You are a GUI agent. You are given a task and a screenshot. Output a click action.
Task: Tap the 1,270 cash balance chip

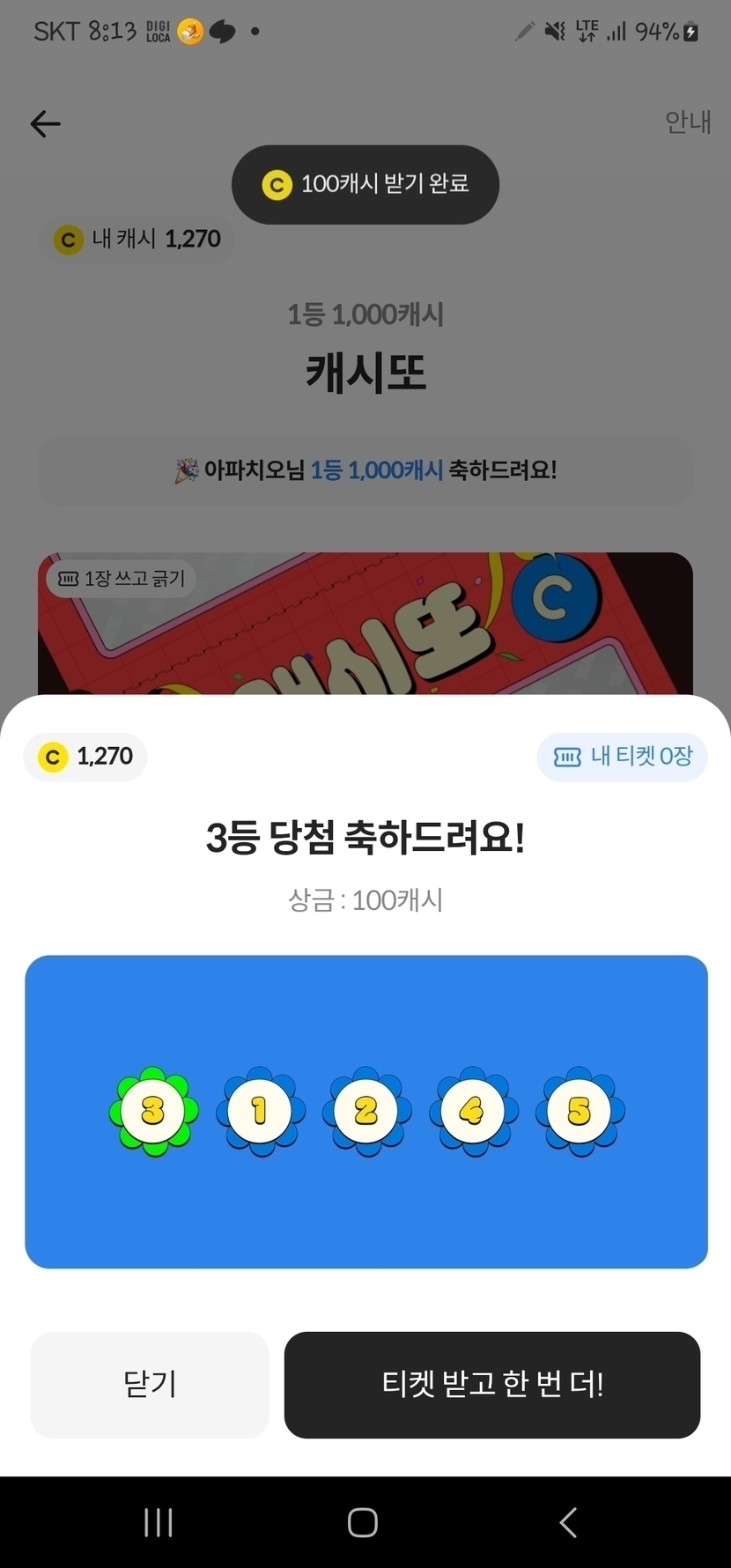pos(85,757)
